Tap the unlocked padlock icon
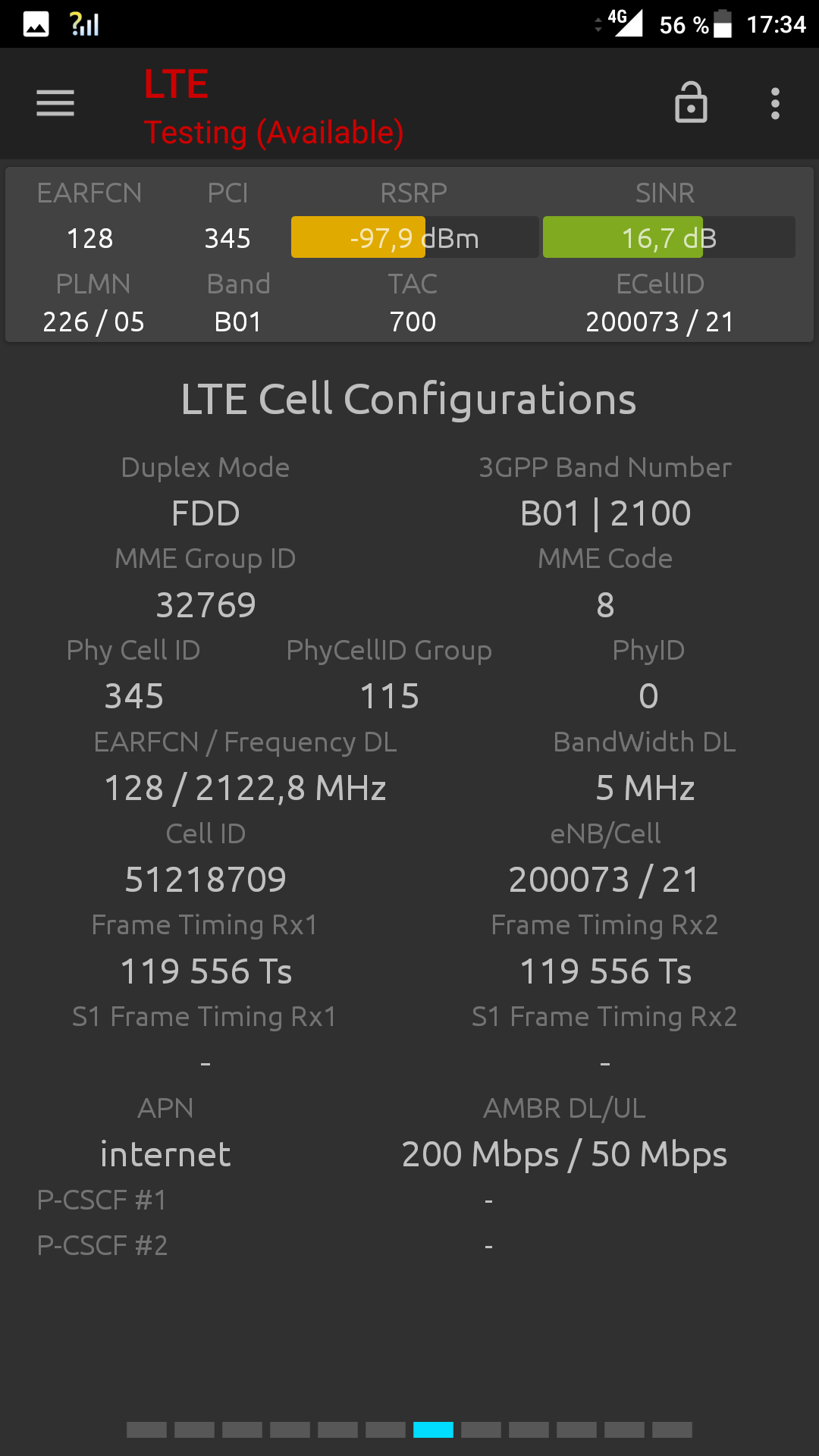Screen dimensions: 819x1456 (x=691, y=102)
